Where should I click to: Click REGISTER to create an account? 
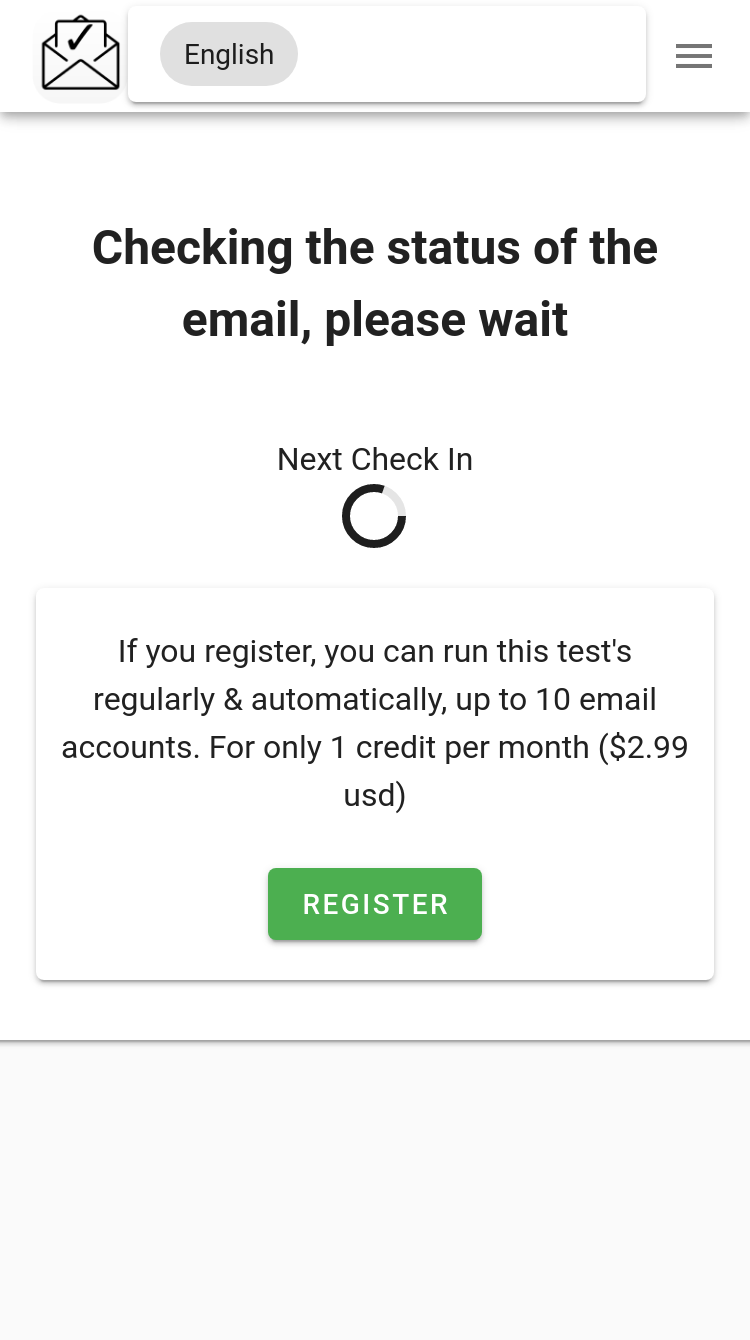375,904
